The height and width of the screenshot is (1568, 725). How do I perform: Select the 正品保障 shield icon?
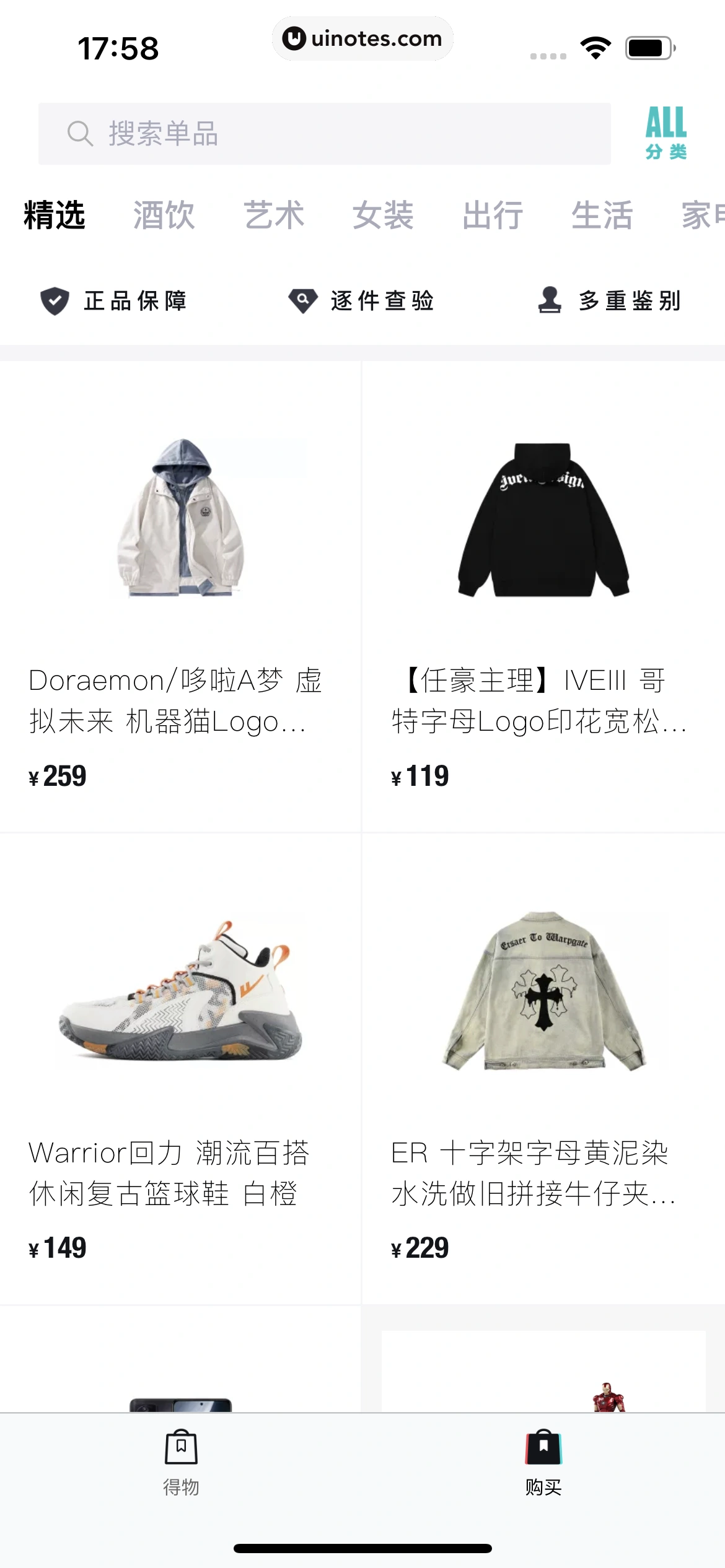click(x=55, y=302)
